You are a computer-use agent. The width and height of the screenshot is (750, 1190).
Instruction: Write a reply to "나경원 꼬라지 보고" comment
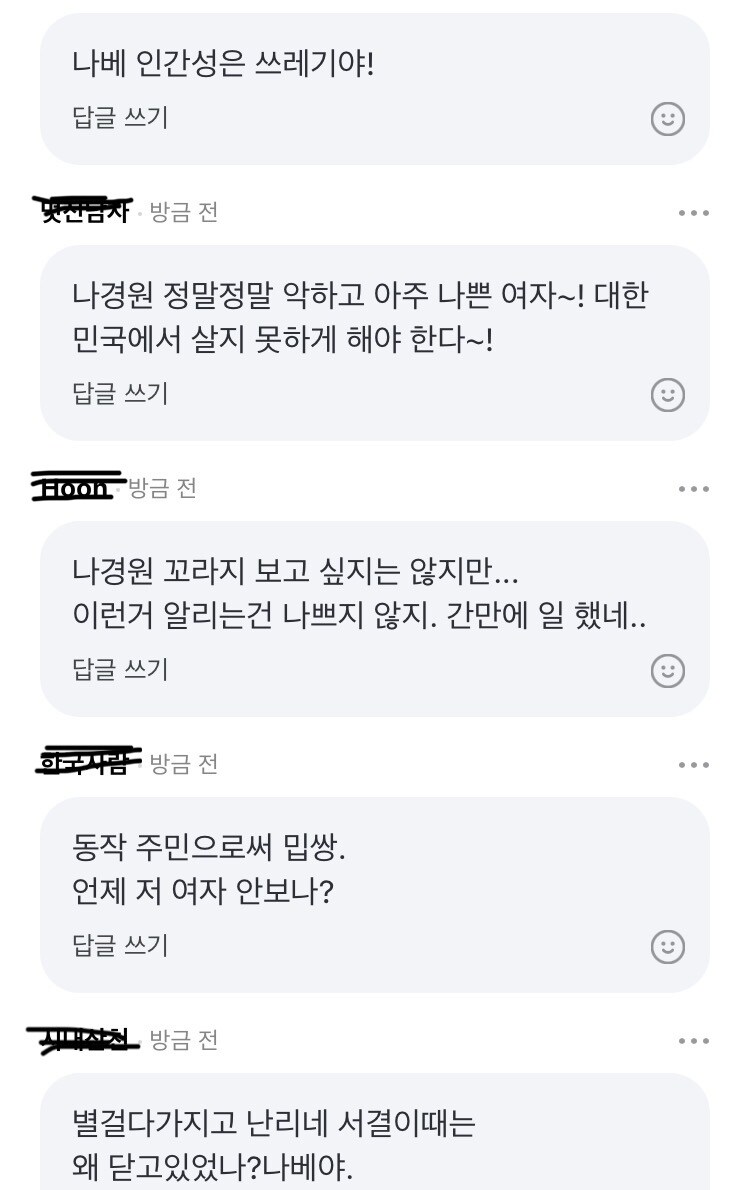pos(120,669)
